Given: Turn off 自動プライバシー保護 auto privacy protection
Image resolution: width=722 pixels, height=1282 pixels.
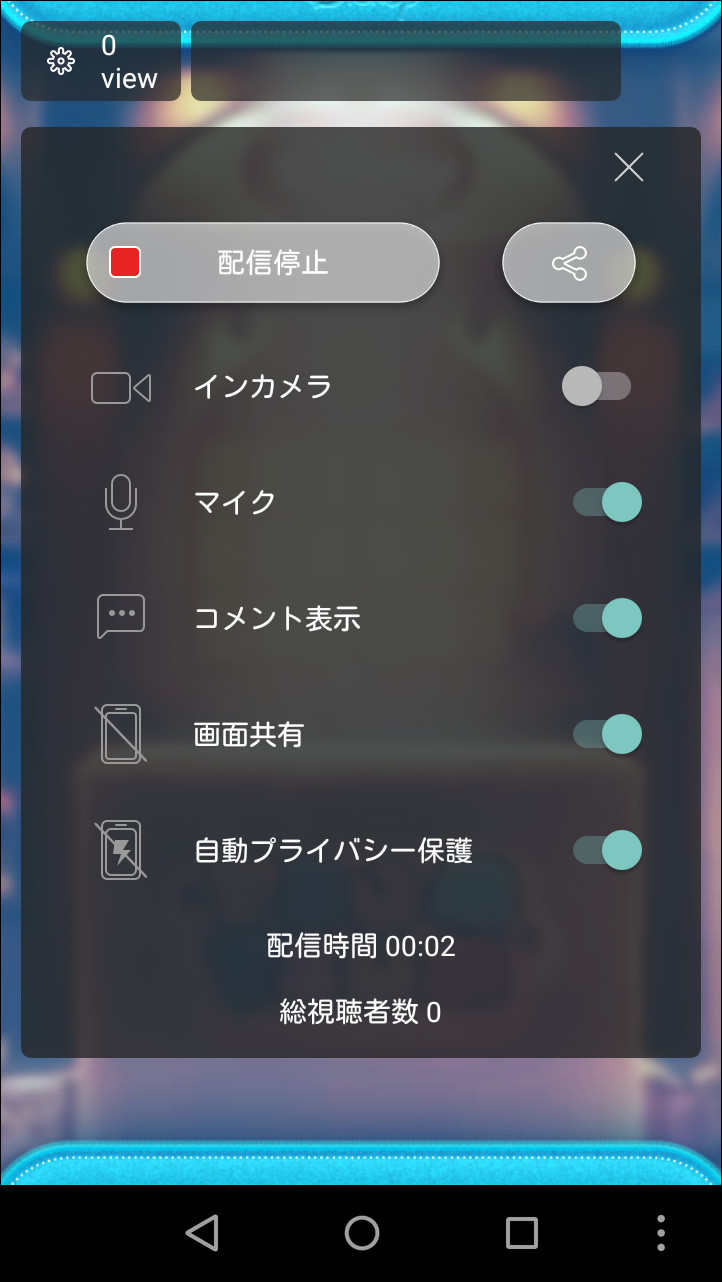Looking at the screenshot, I should (607, 850).
